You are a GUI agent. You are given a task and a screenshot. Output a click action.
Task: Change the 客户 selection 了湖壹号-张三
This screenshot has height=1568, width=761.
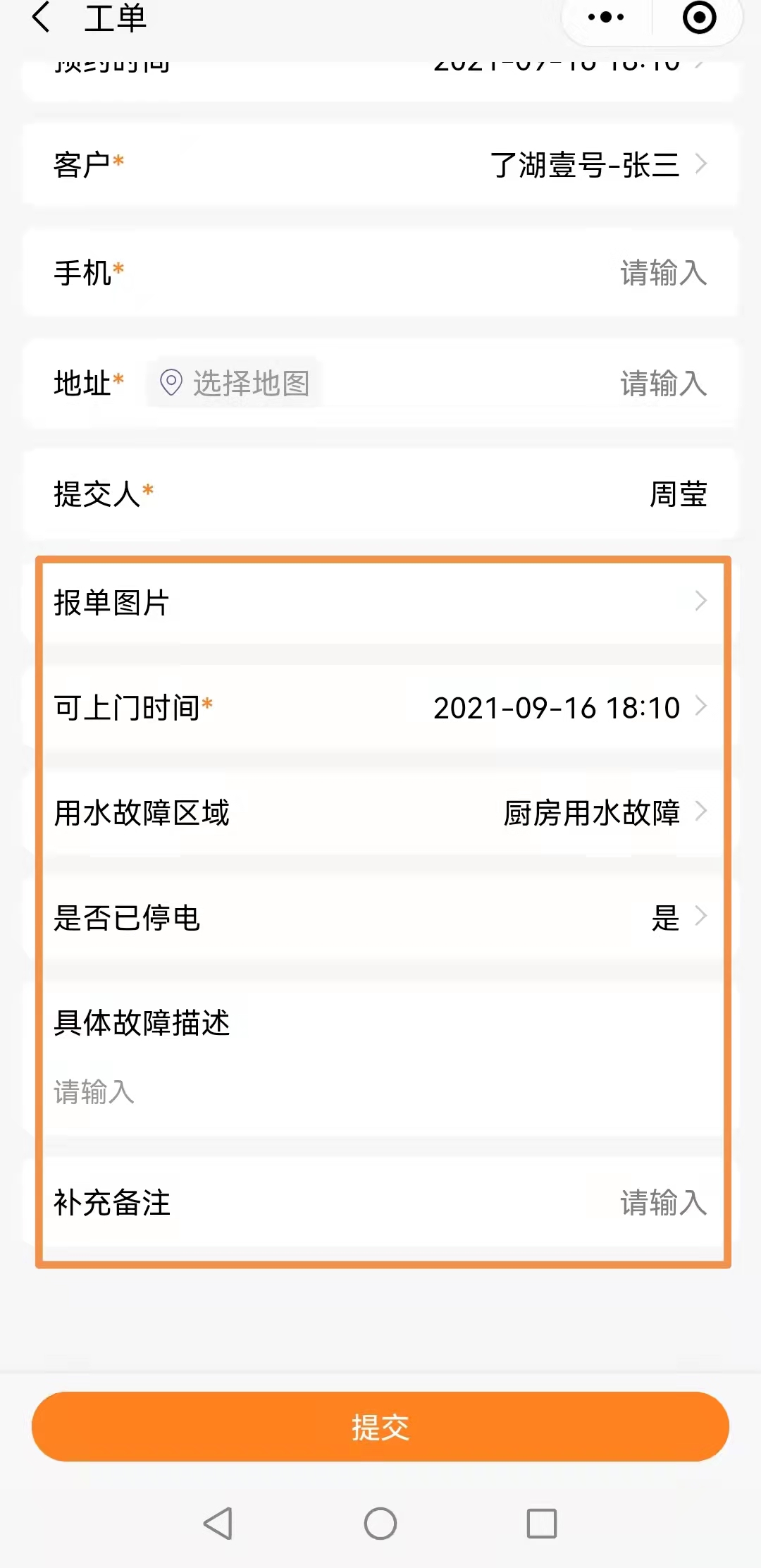pos(585,165)
